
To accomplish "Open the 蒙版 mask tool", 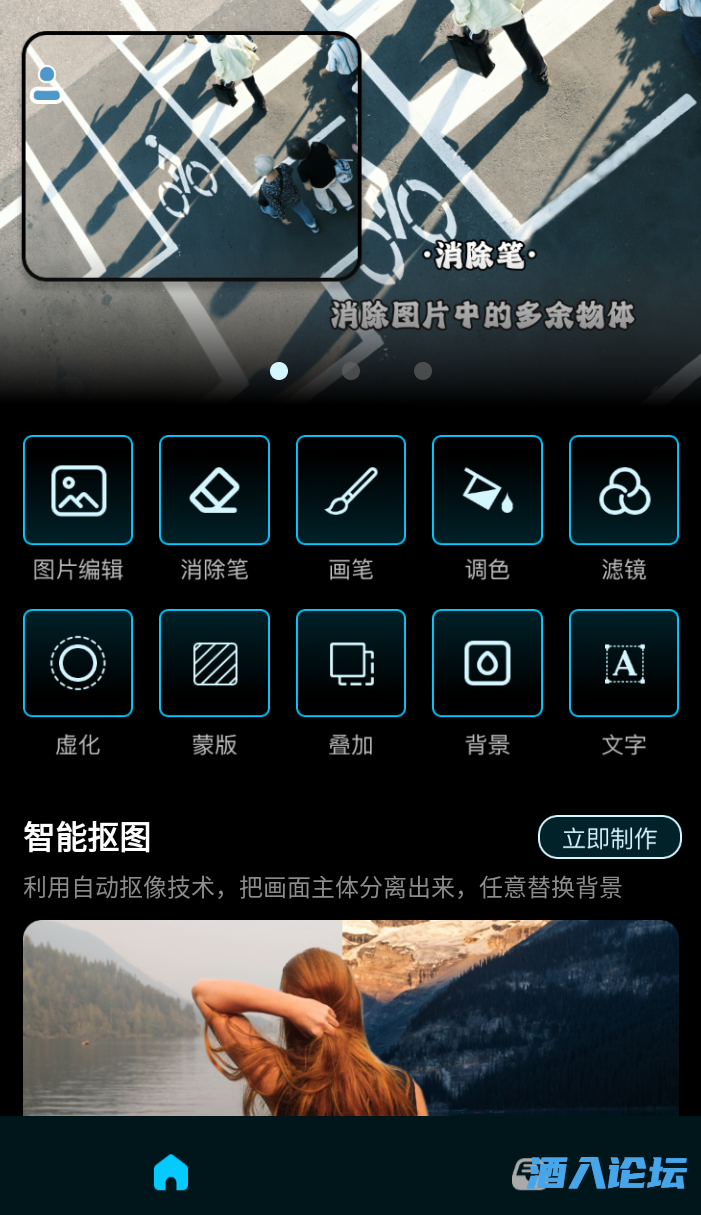I will coord(214,663).
